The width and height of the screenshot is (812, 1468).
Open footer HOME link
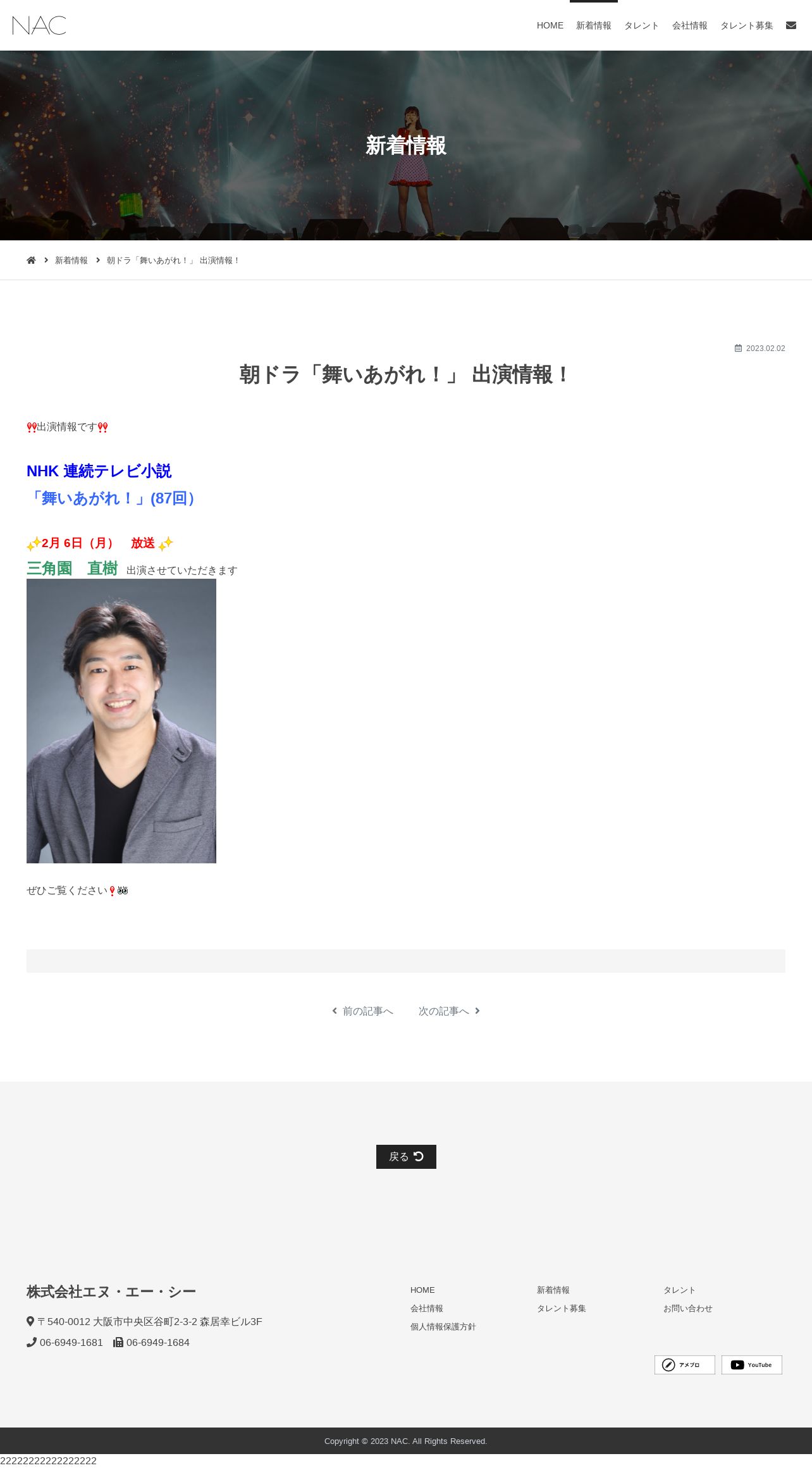click(422, 1290)
